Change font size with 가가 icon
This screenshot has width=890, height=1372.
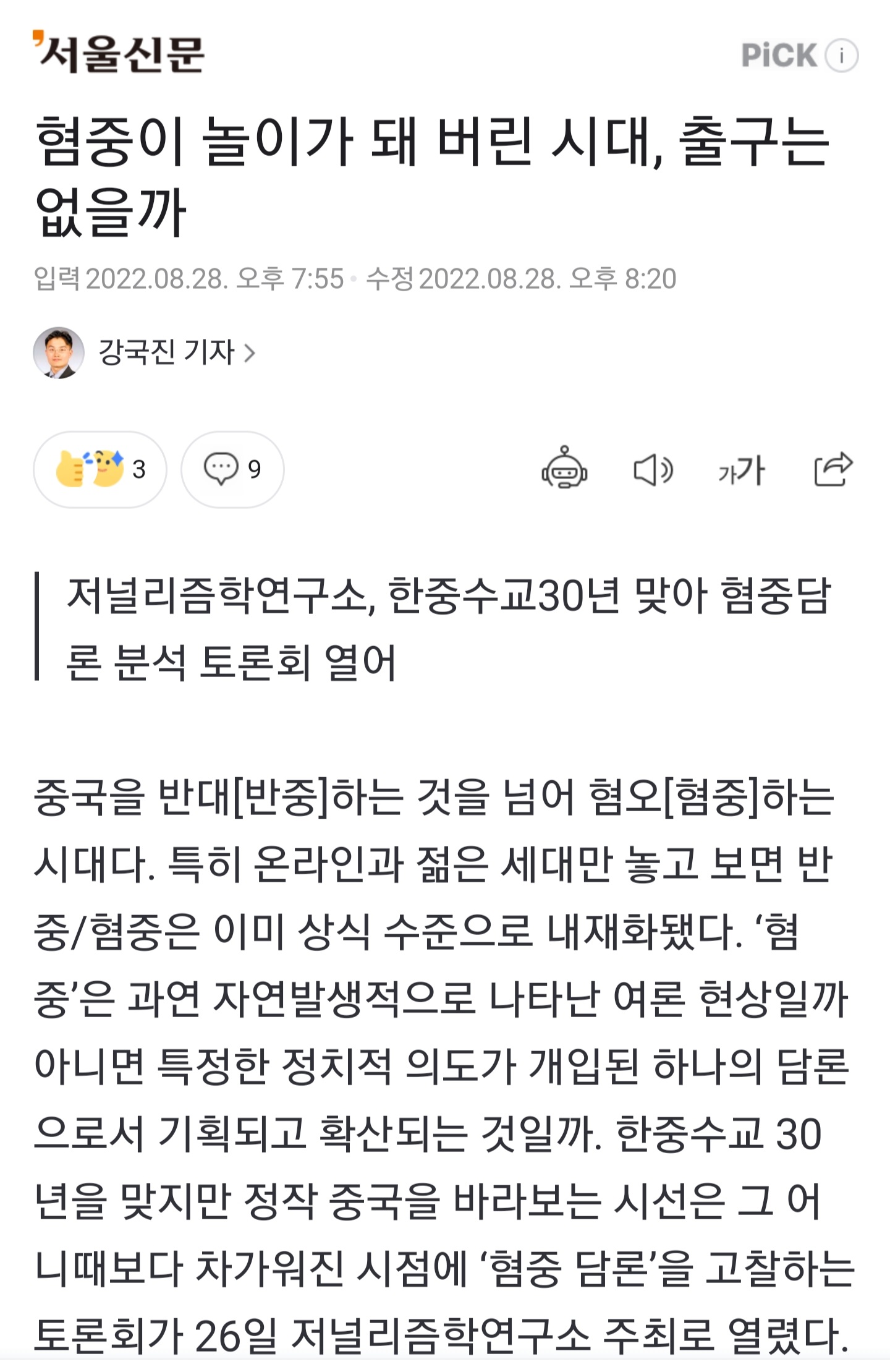point(741,470)
